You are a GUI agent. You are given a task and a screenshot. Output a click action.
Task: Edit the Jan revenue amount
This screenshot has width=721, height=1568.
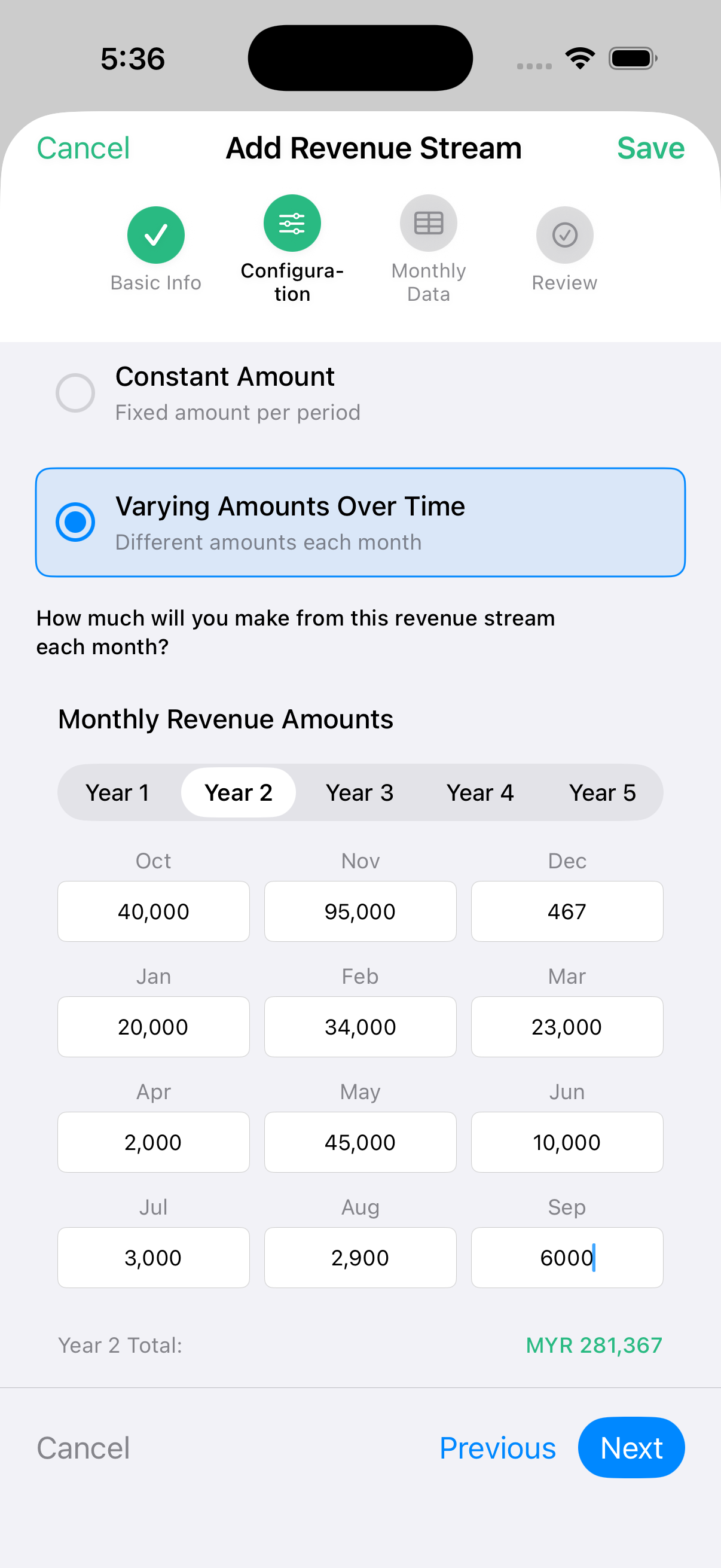pyautogui.click(x=153, y=1027)
